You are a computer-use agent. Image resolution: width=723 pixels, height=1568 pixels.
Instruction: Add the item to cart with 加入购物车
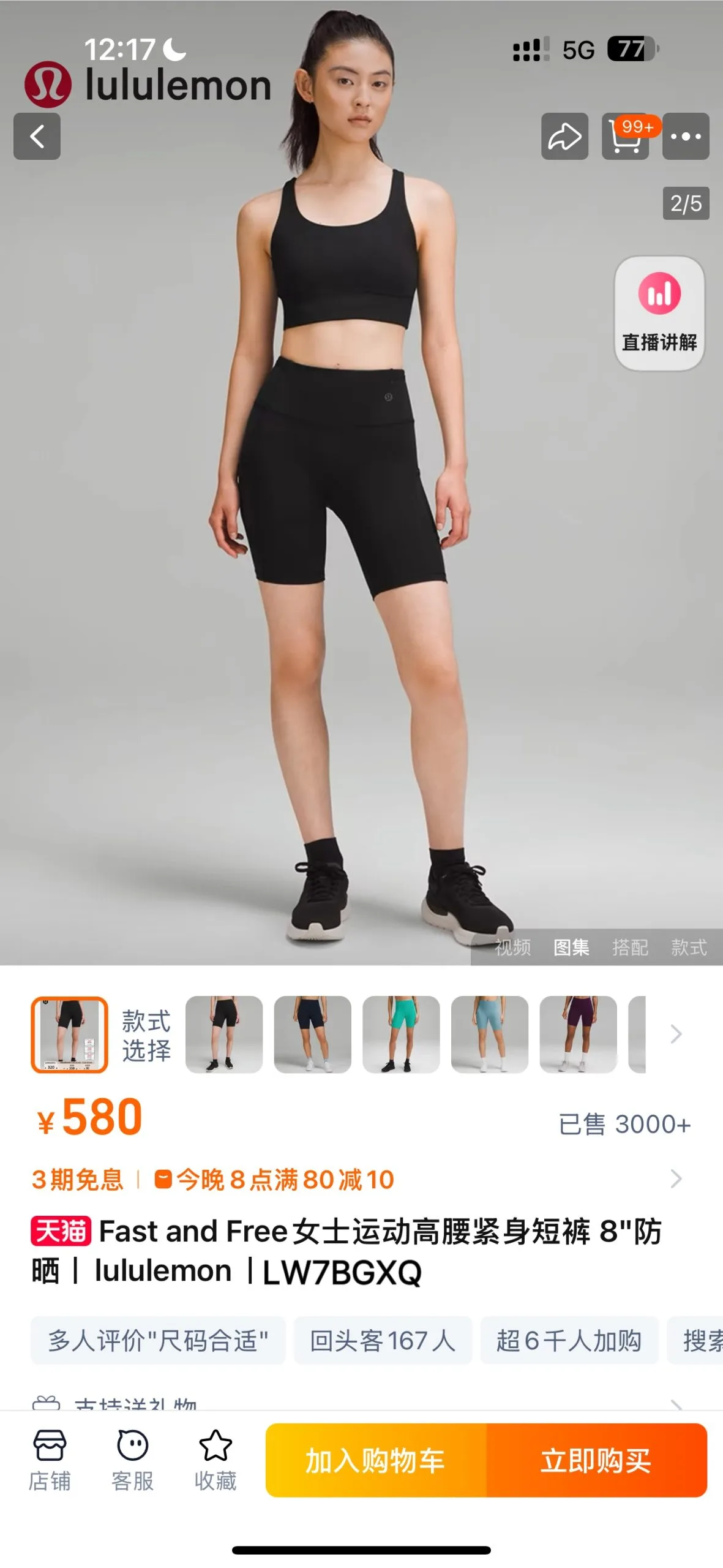[x=375, y=1461]
